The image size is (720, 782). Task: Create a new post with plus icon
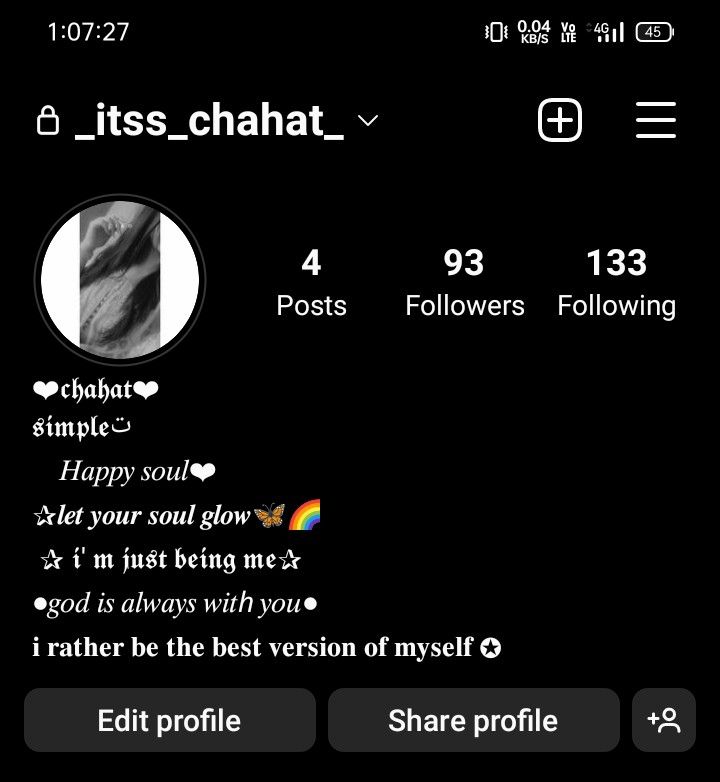tap(560, 122)
